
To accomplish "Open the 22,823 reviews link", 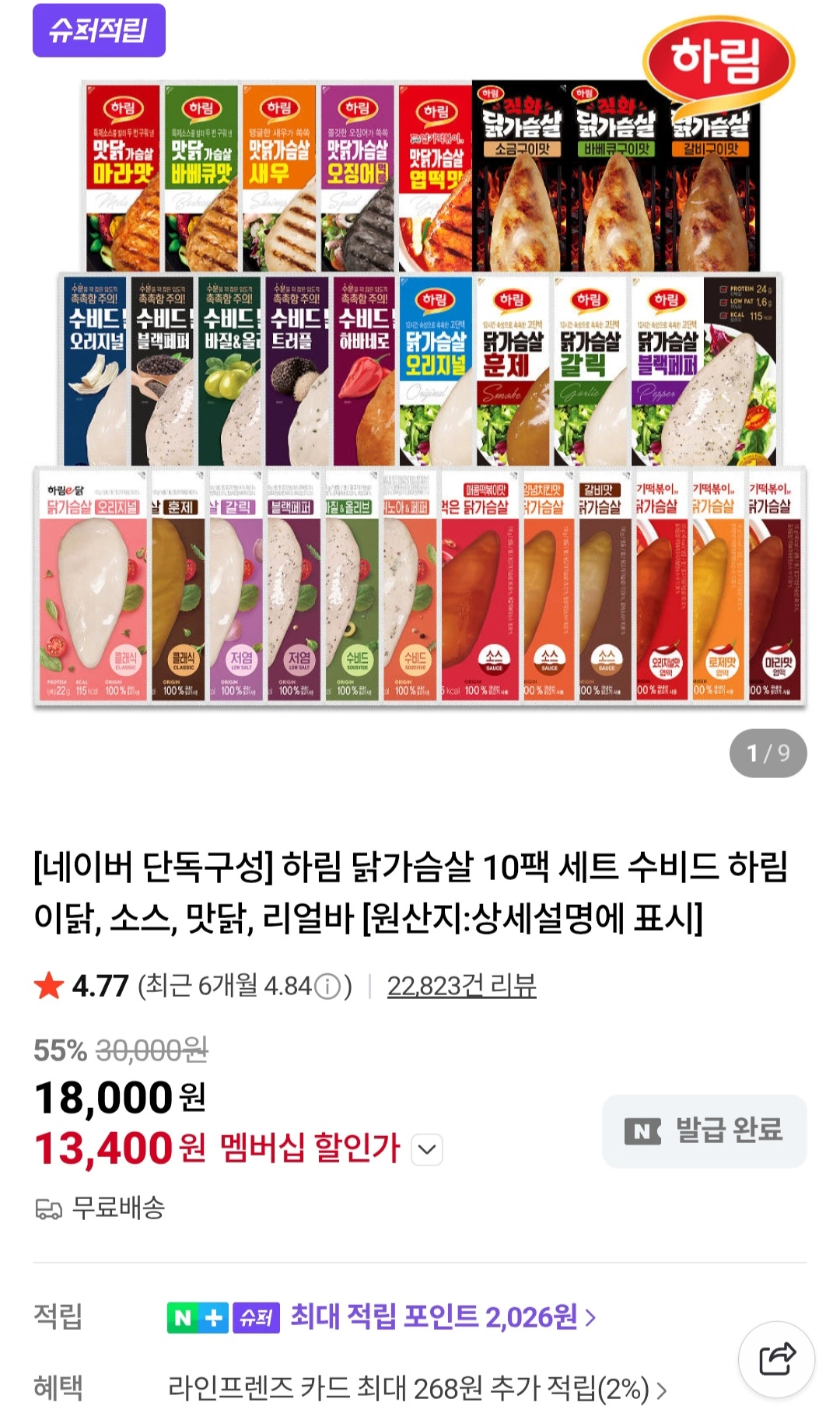I will (x=461, y=986).
